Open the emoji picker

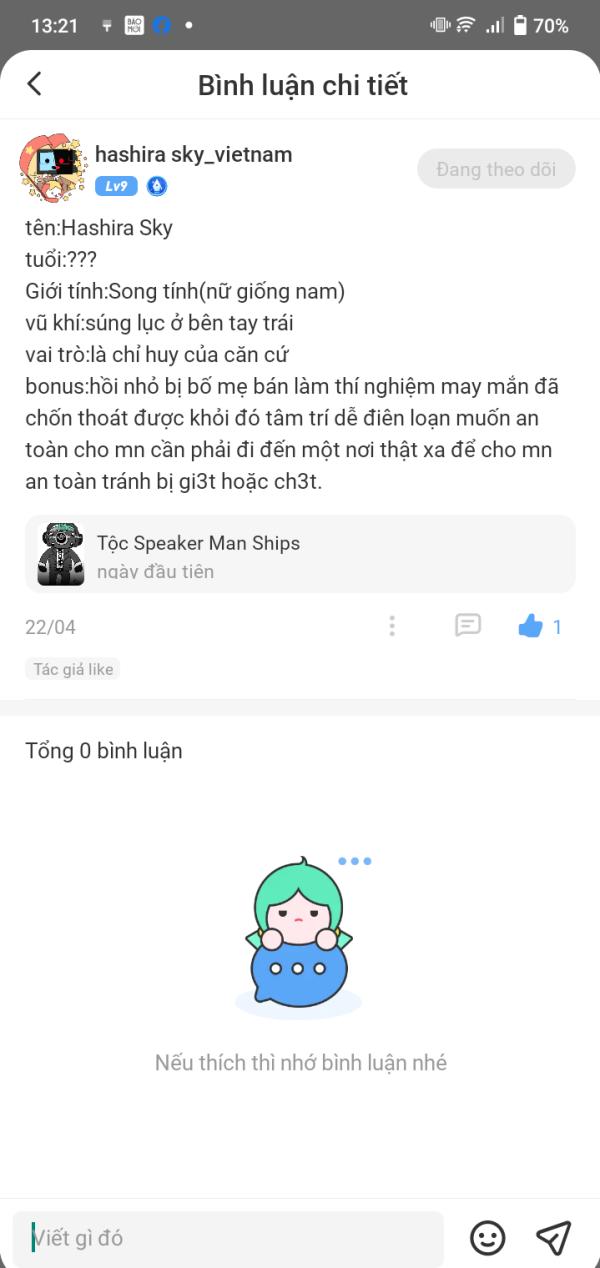[488, 1238]
